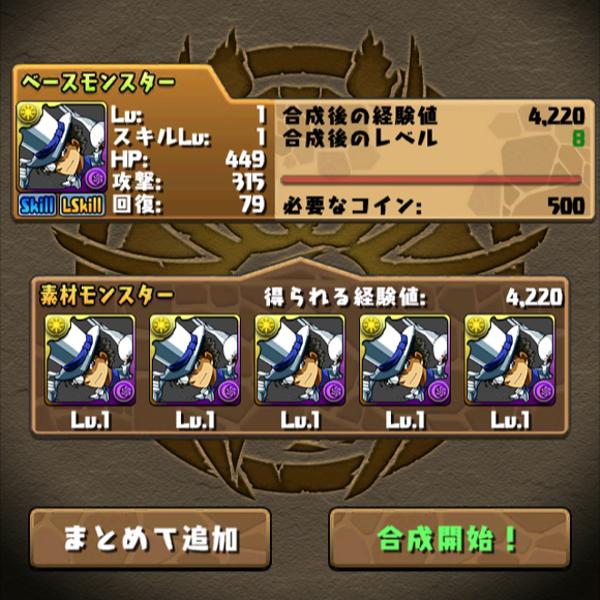The width and height of the screenshot is (600, 600).
Task: Tap the まとめて追加 button
Action: pyautogui.click(x=150, y=540)
